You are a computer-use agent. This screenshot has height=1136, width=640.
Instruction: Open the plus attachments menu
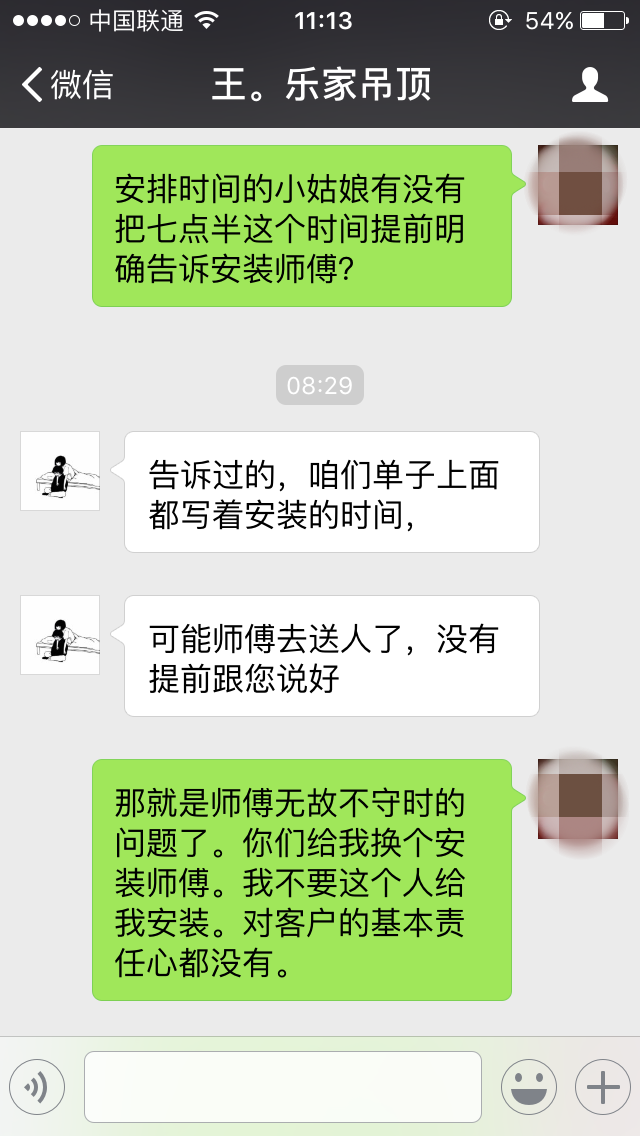tap(602, 1086)
